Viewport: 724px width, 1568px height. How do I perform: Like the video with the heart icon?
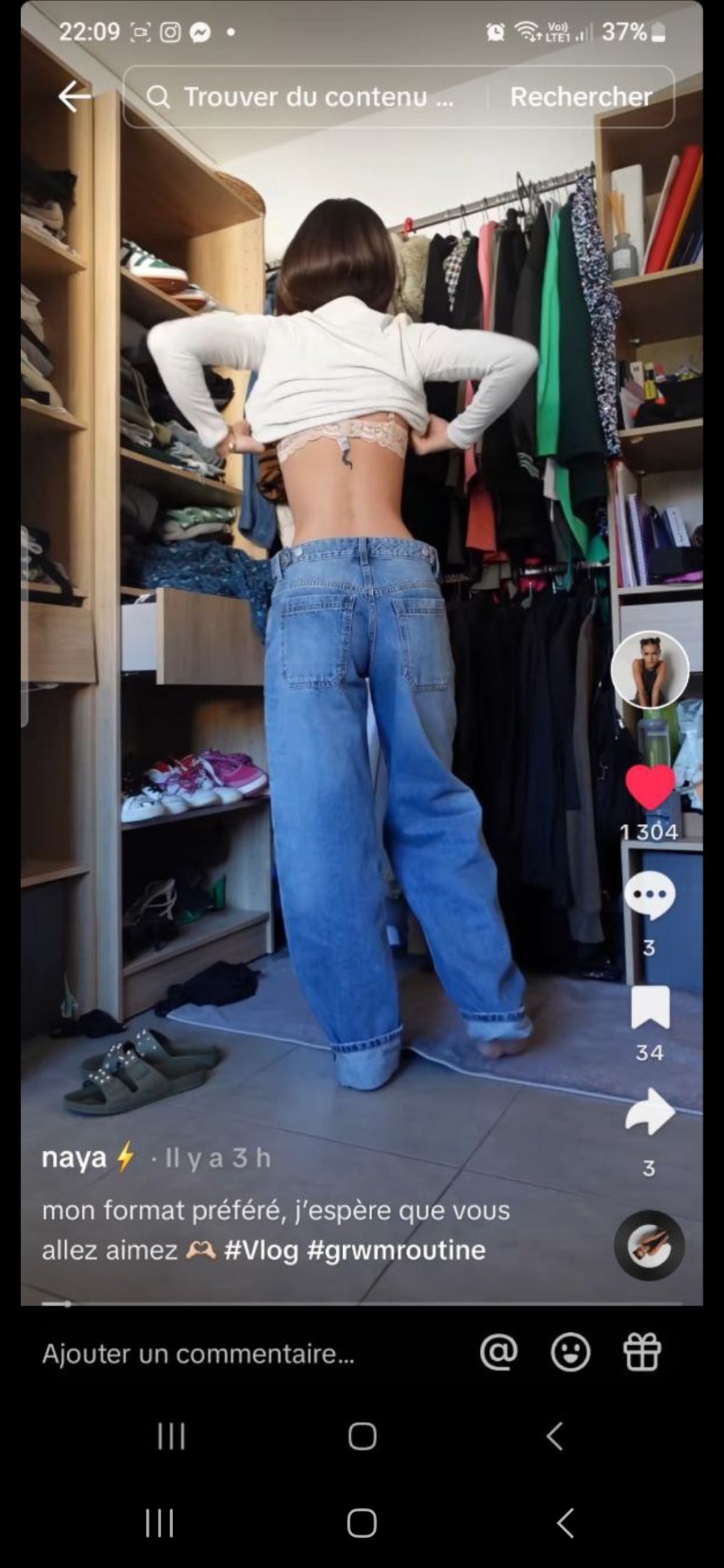point(649,787)
